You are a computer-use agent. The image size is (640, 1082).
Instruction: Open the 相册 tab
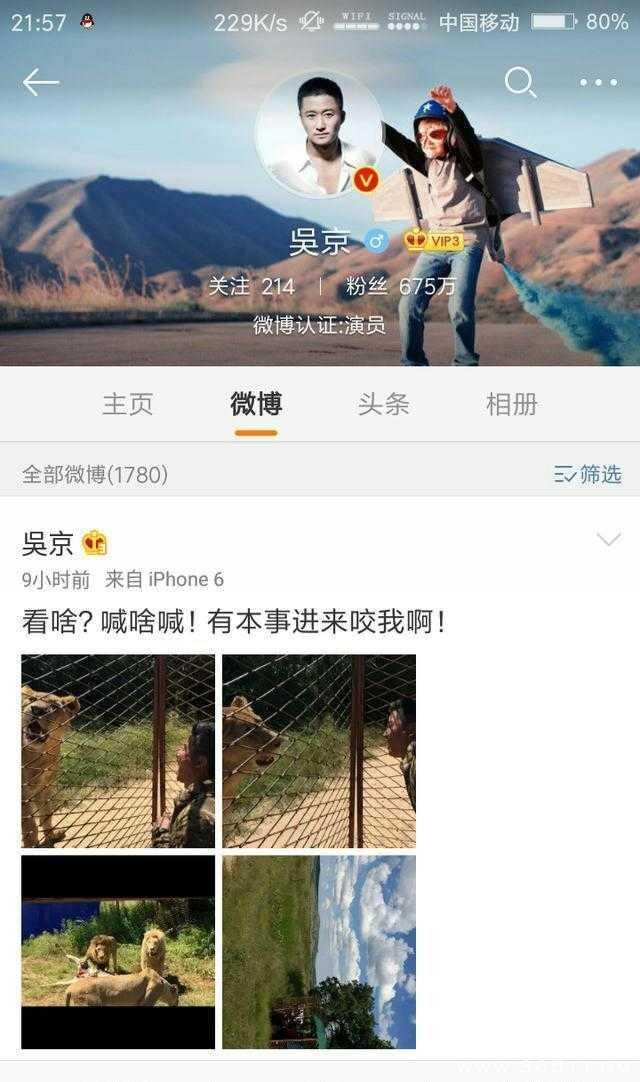coord(511,404)
